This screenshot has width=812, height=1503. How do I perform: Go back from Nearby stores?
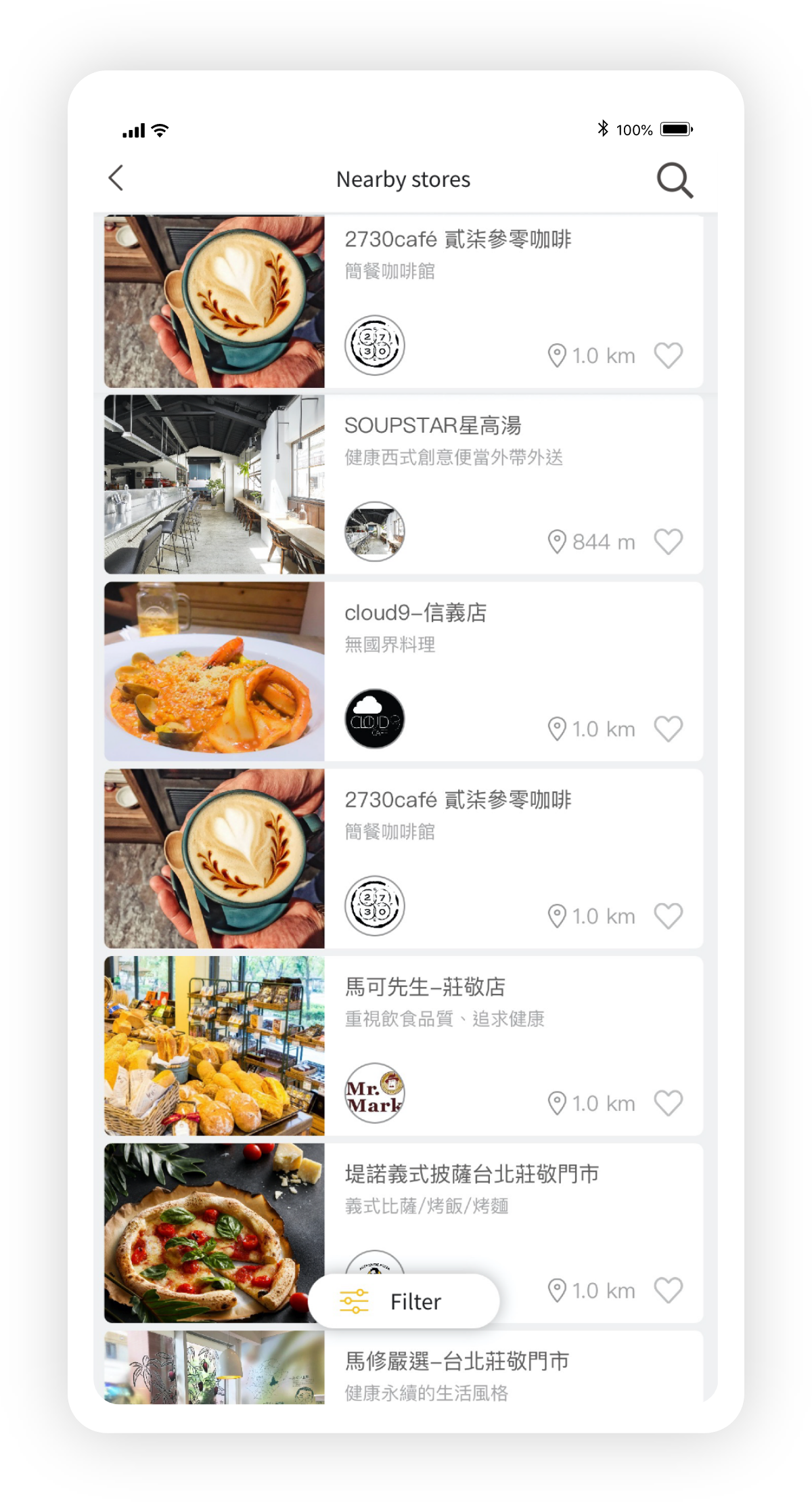(x=116, y=178)
